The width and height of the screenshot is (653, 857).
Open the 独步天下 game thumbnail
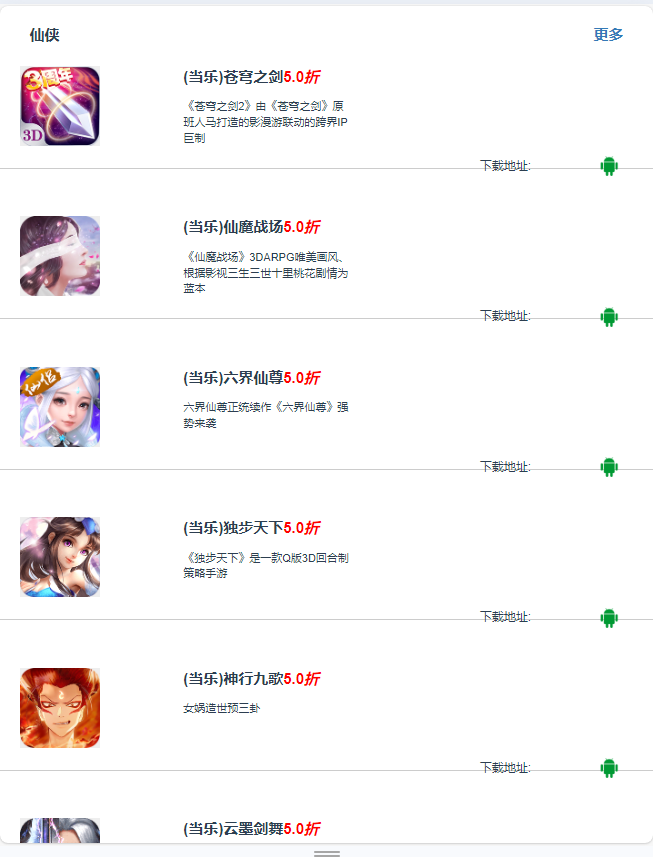[x=60, y=557]
